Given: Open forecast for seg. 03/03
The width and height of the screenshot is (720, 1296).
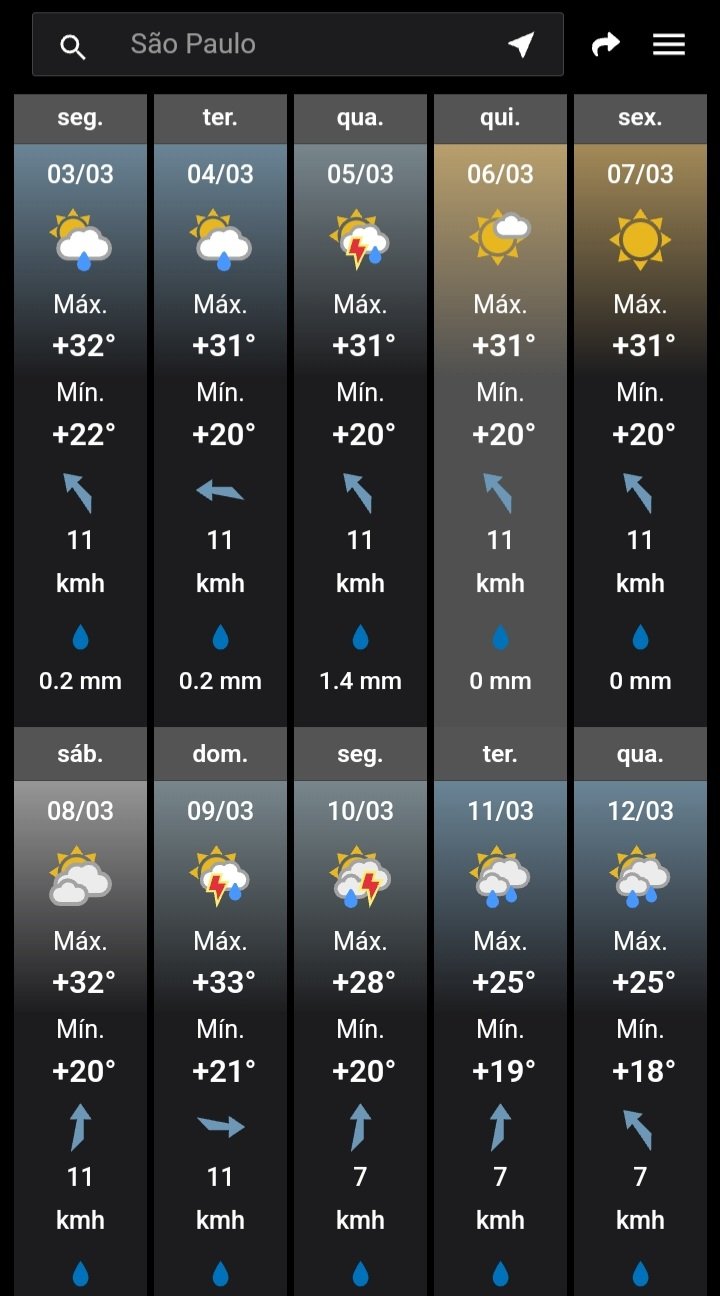Looking at the screenshot, I should click(80, 411).
